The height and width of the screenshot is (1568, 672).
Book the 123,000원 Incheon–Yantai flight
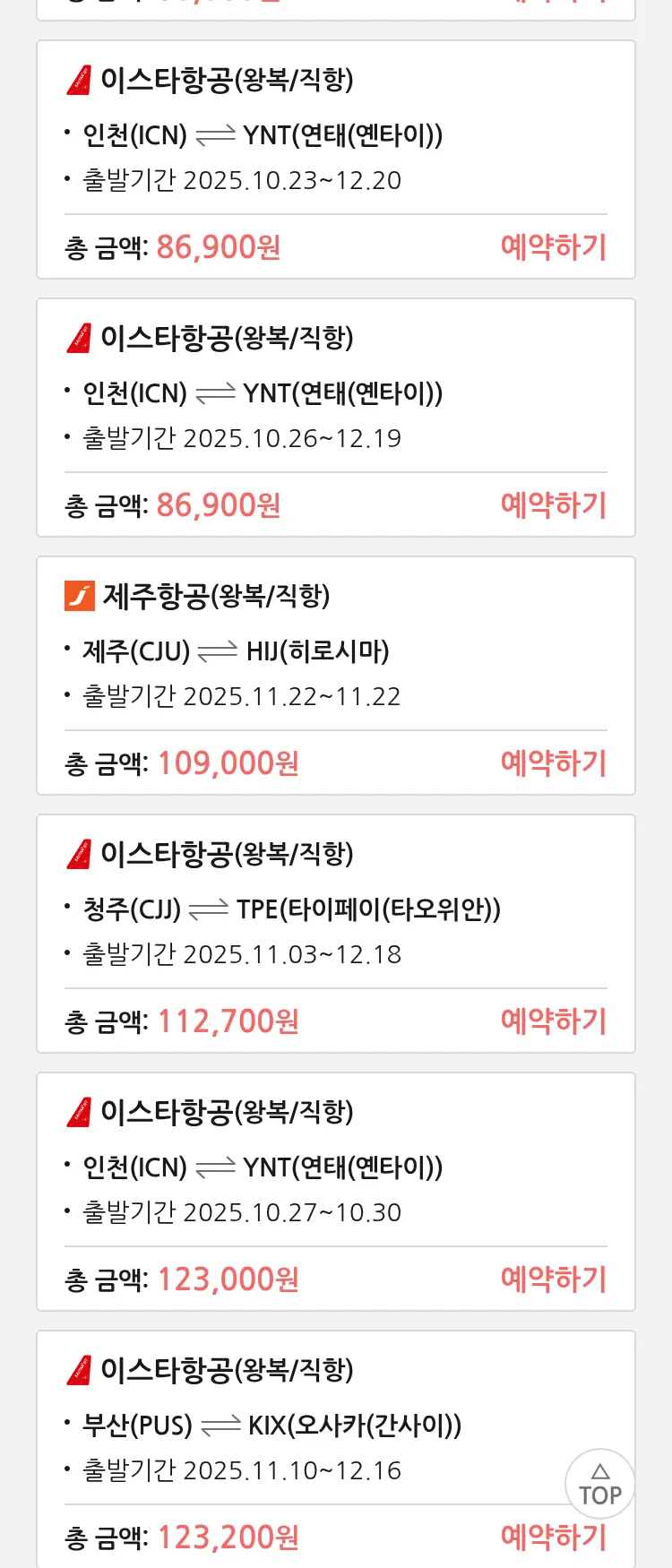pos(553,1279)
